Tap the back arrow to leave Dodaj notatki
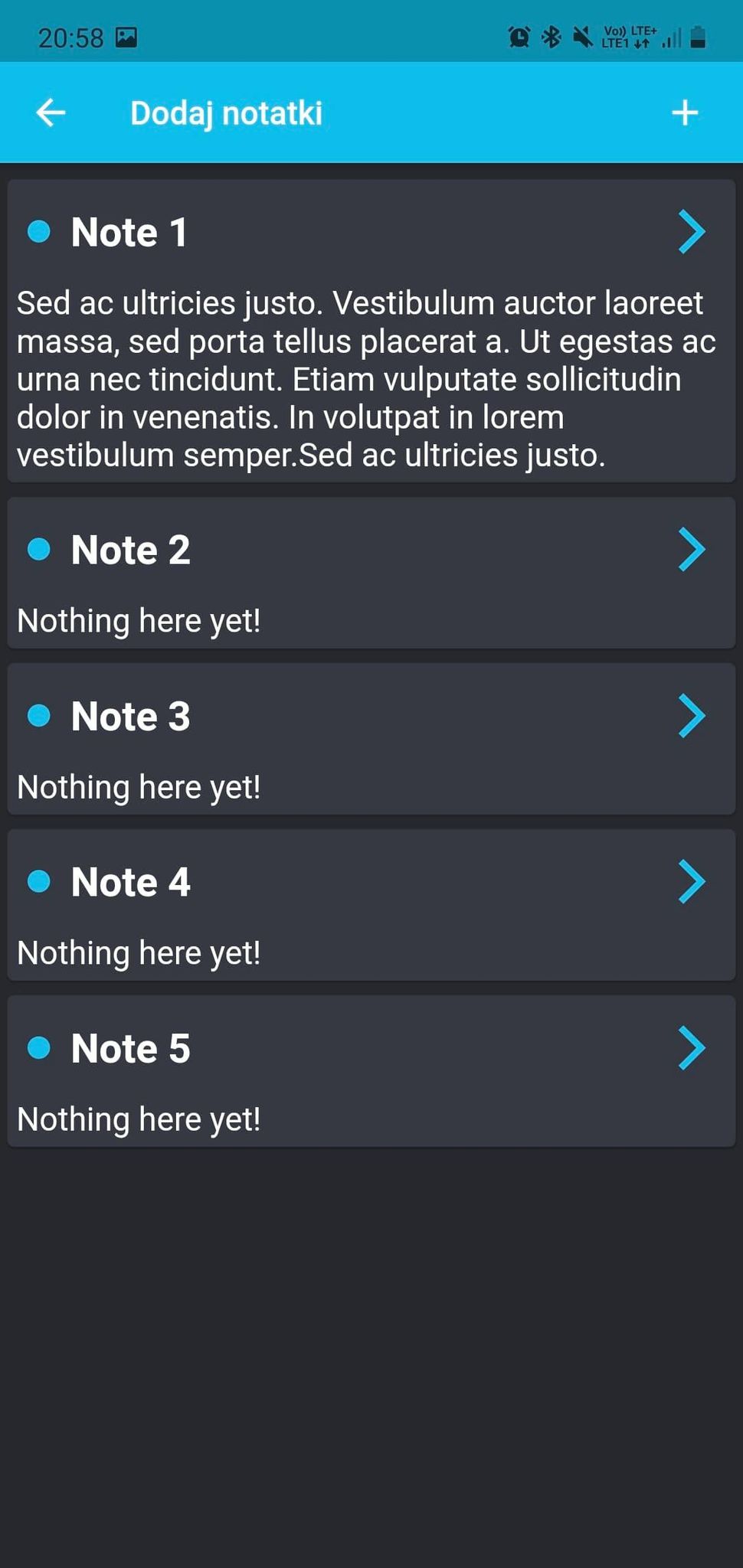The width and height of the screenshot is (743, 1568). click(x=51, y=113)
